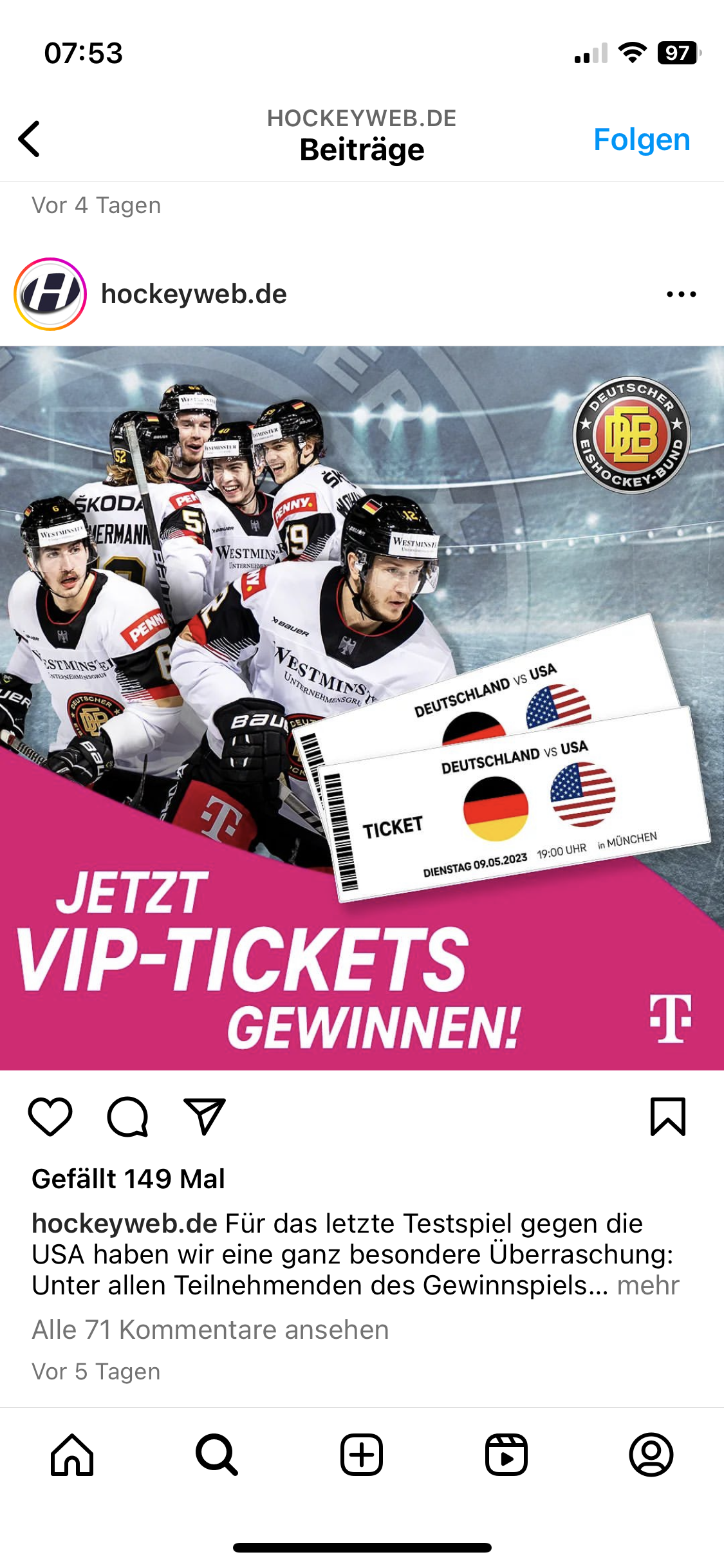
Task: Open the post's three-dot options menu
Action: [681, 294]
